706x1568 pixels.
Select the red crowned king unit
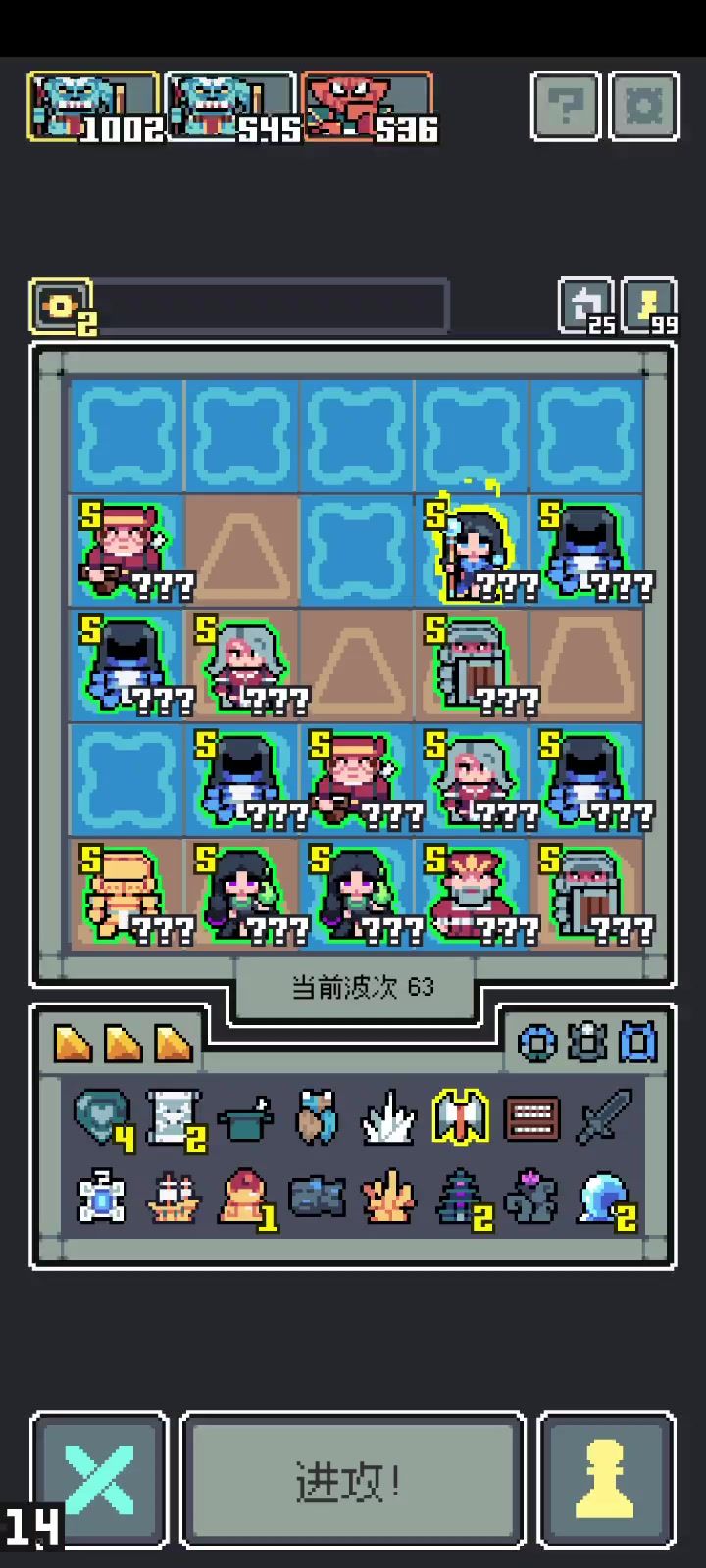pos(472,894)
